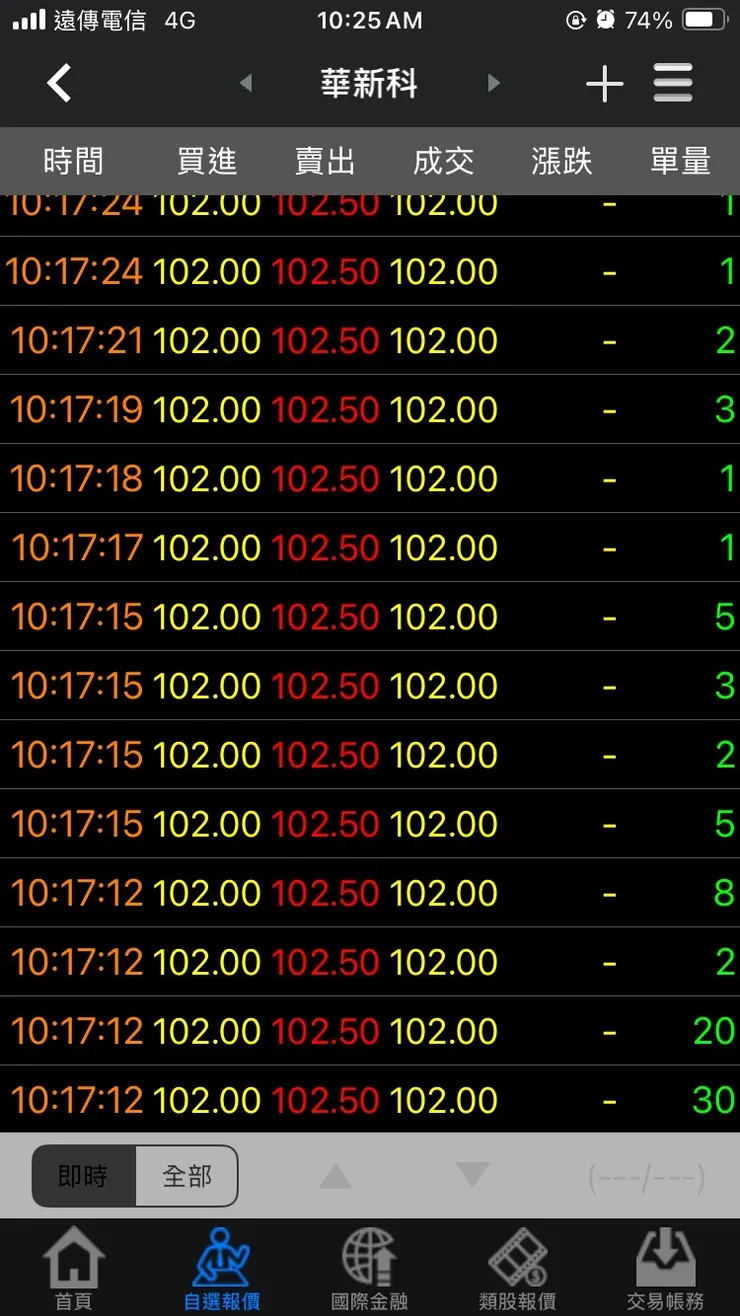Tap the page-down triangle arrow

pyautogui.click(x=472, y=1176)
